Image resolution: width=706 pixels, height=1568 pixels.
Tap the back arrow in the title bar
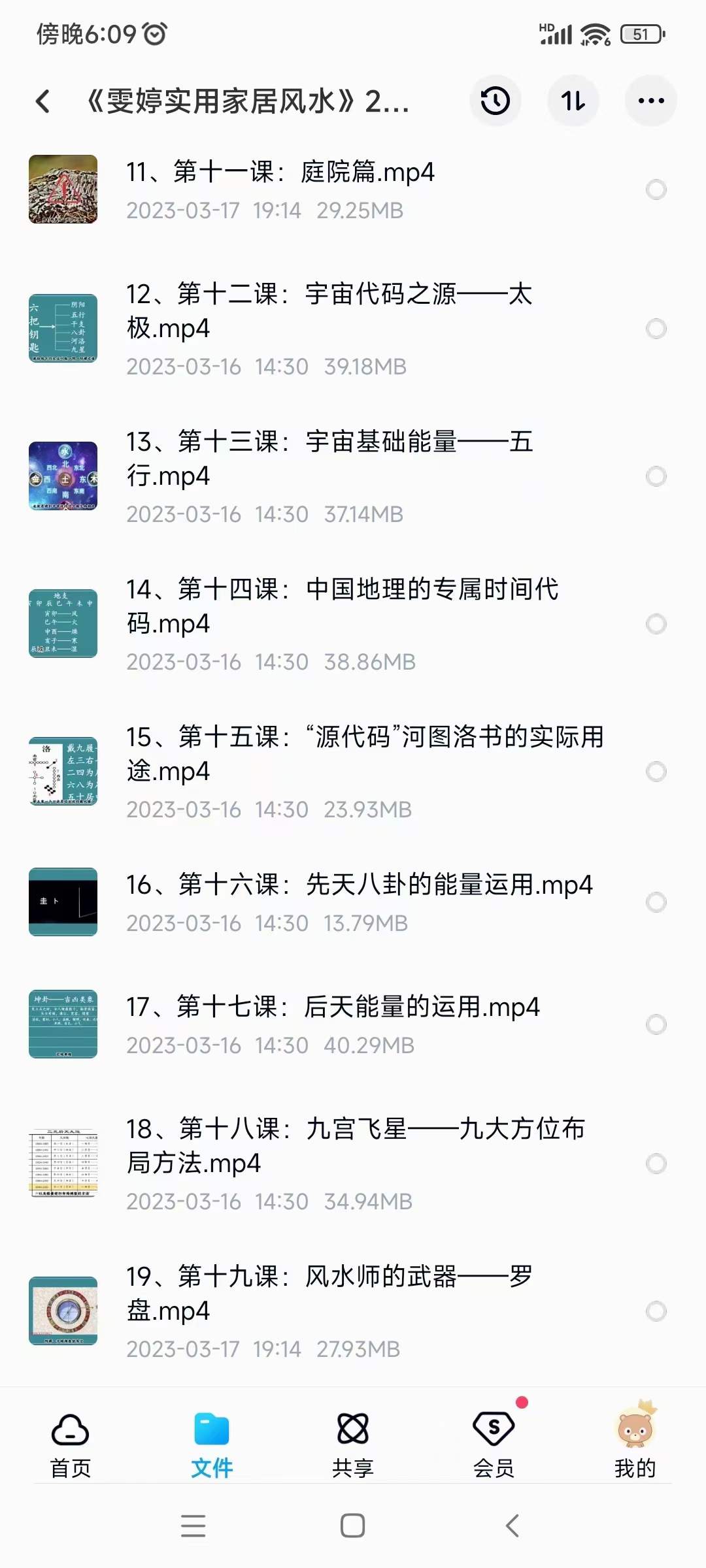(x=41, y=100)
